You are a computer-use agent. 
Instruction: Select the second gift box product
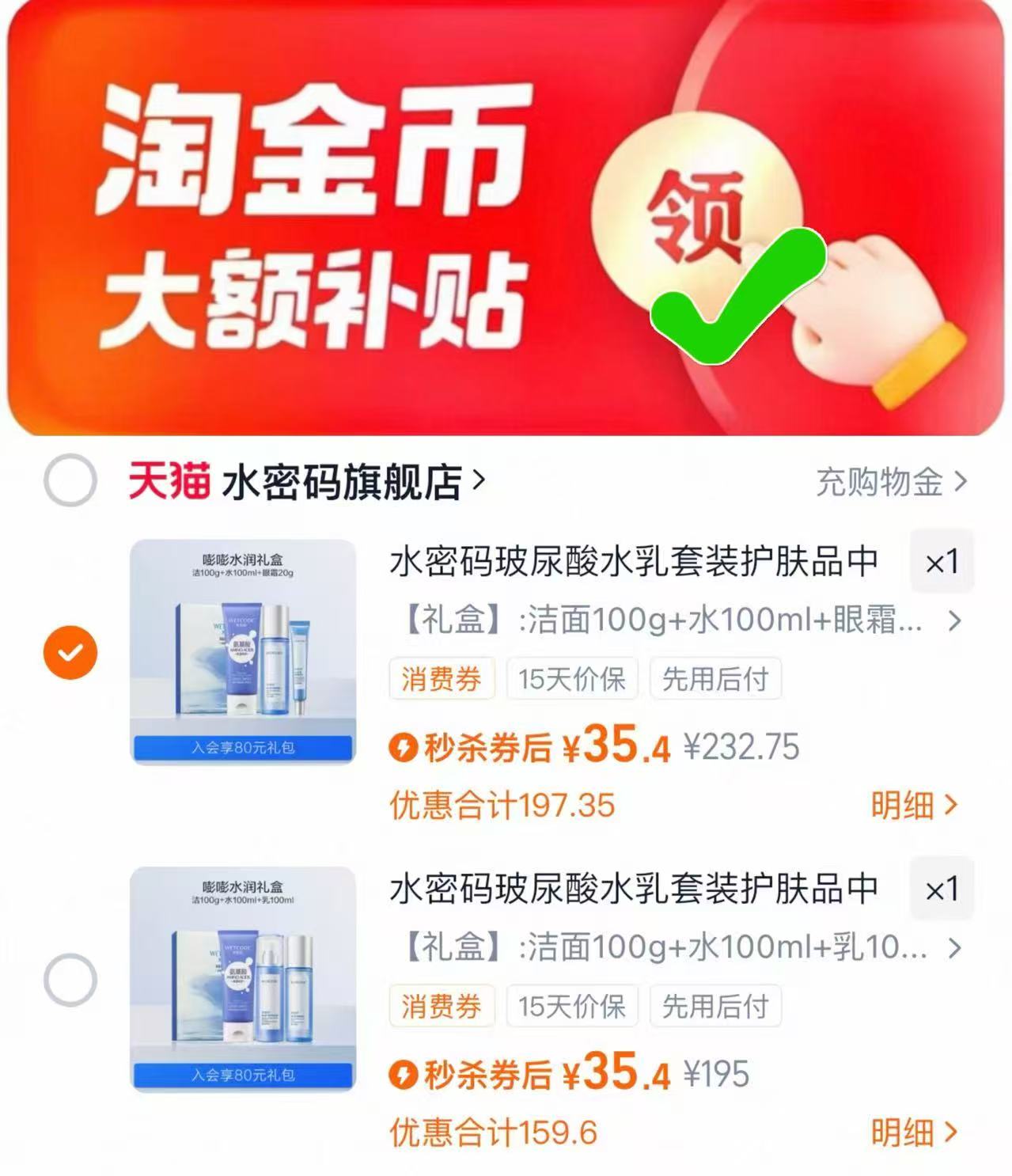coord(70,979)
